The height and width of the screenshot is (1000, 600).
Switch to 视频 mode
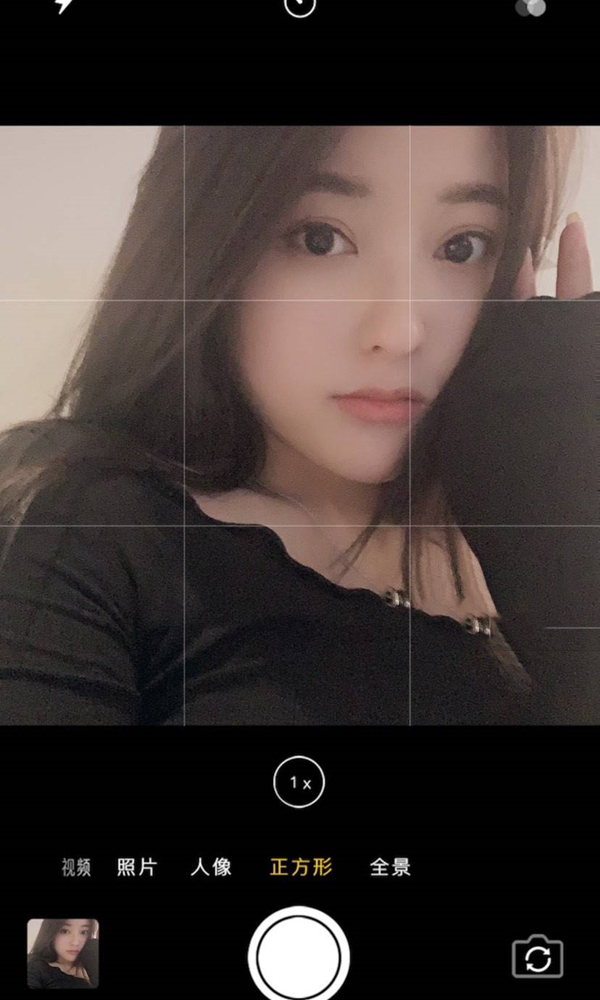coord(76,867)
